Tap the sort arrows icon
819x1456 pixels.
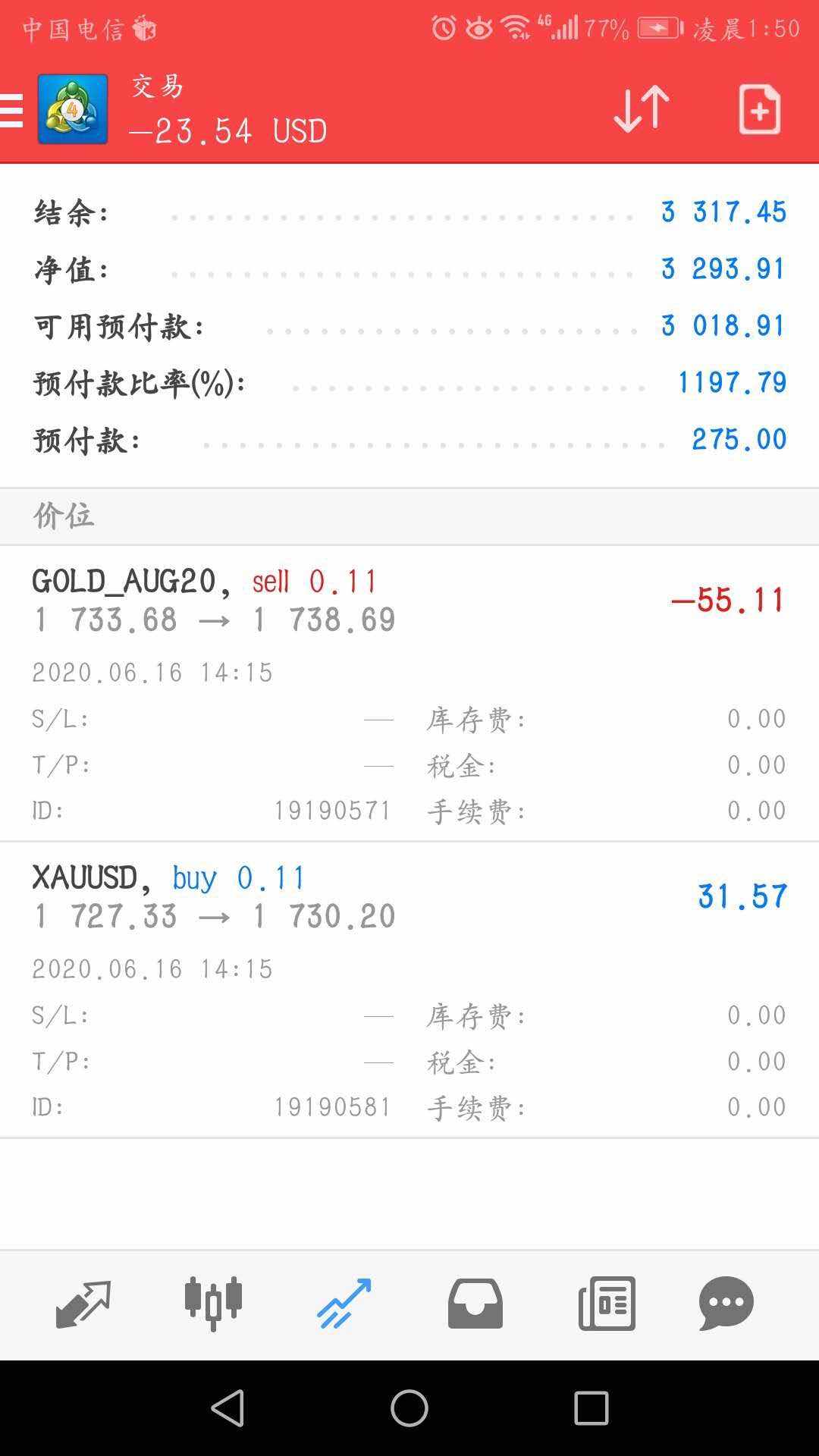click(x=642, y=110)
